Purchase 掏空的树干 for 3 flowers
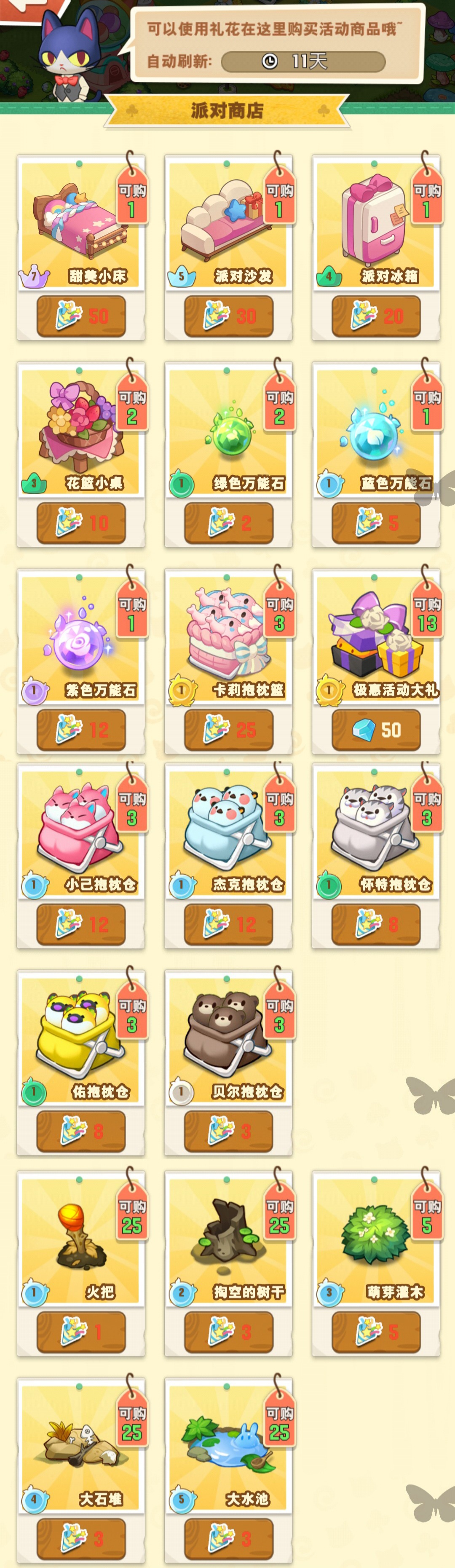This screenshot has height=1568, width=455. pyautogui.click(x=228, y=1332)
